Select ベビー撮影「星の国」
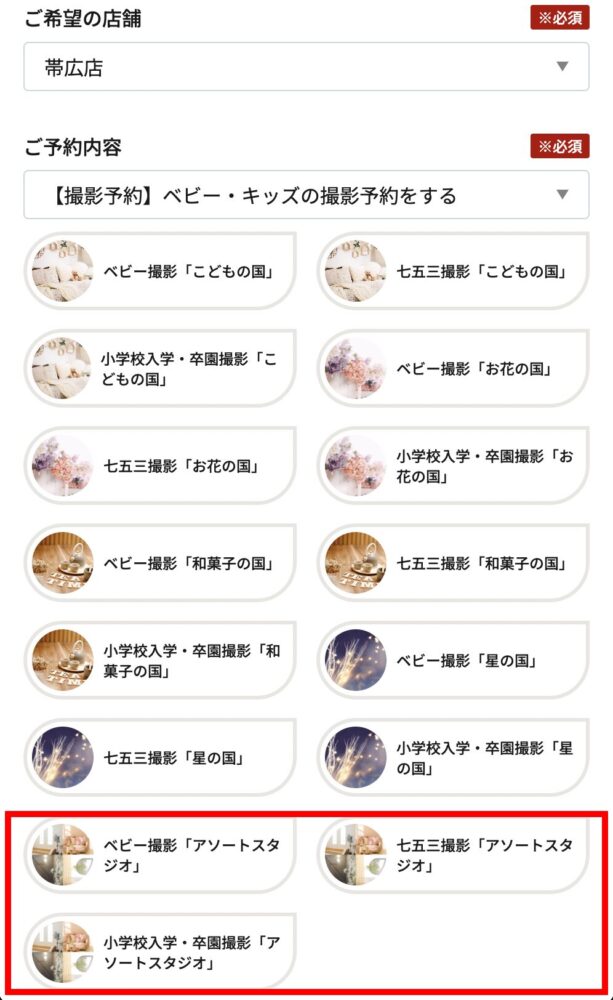The width and height of the screenshot is (613, 1000). pos(453,660)
